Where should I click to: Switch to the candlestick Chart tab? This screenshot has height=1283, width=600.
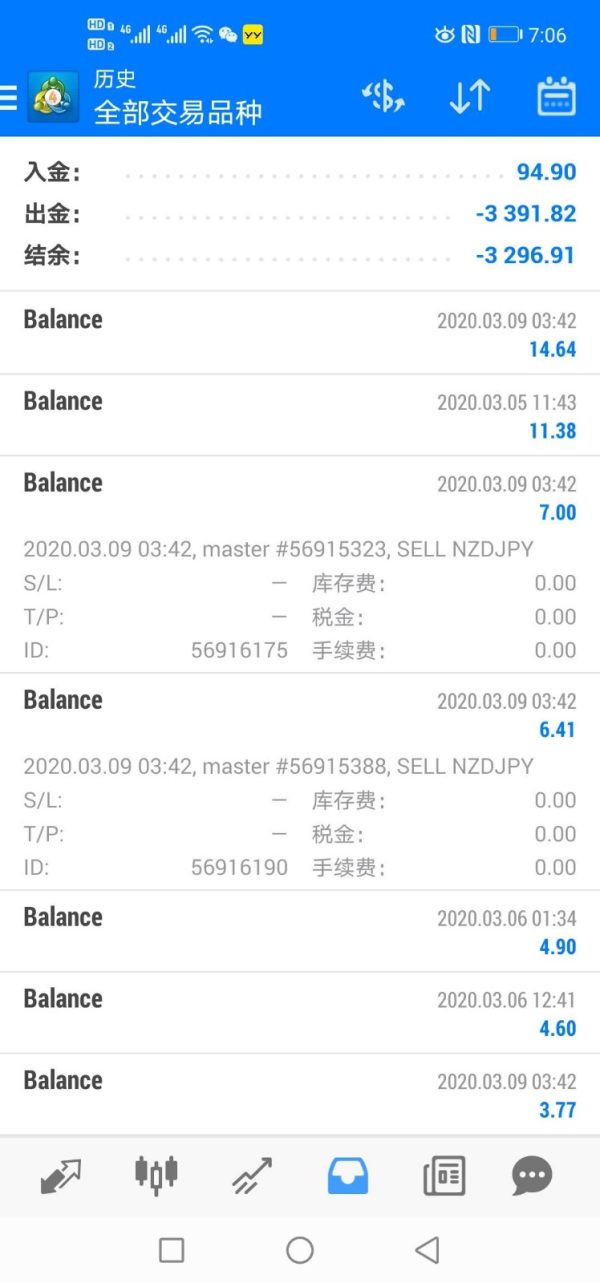[x=156, y=1176]
